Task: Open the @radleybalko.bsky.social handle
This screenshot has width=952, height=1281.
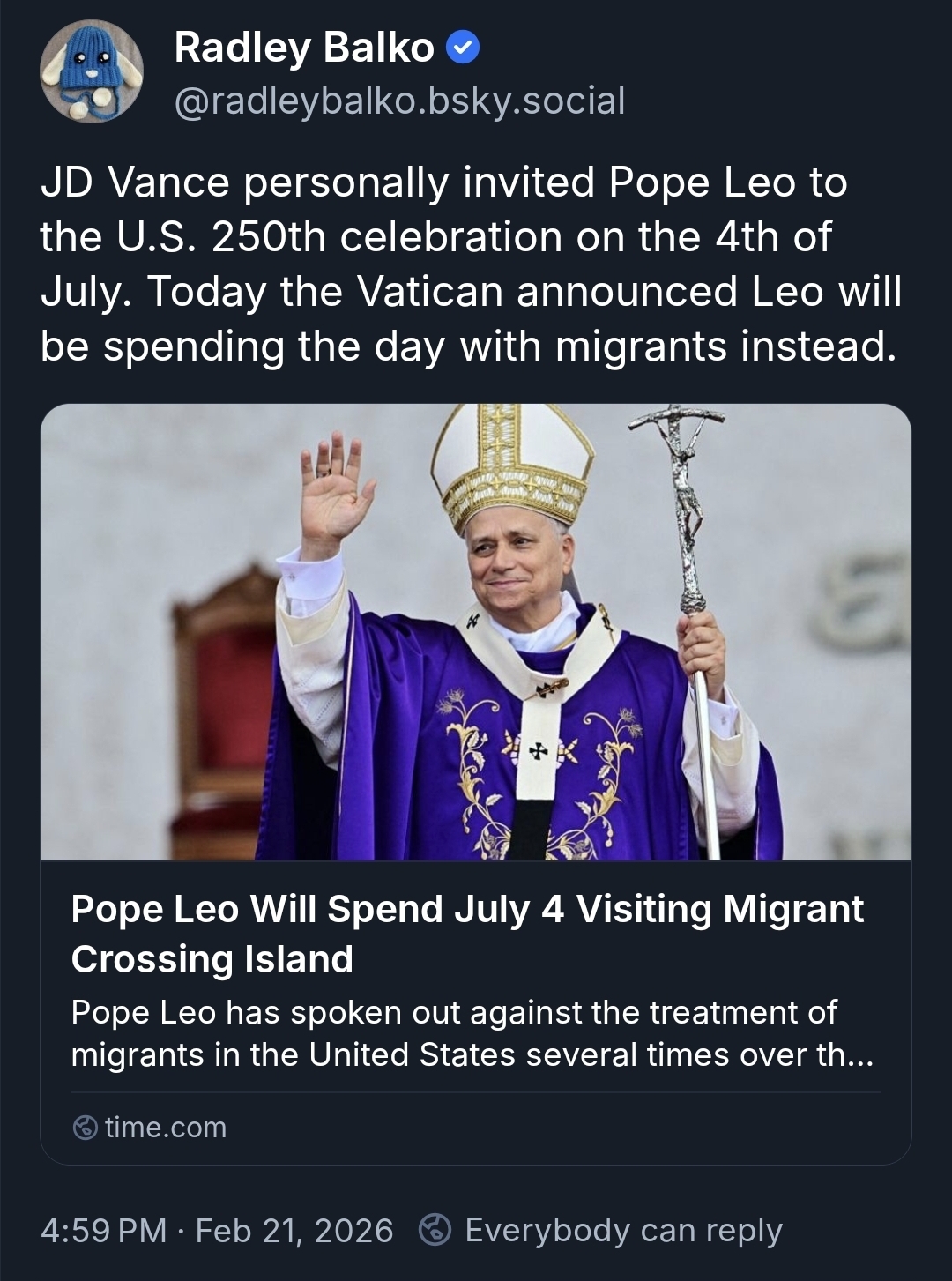Action: point(399,101)
